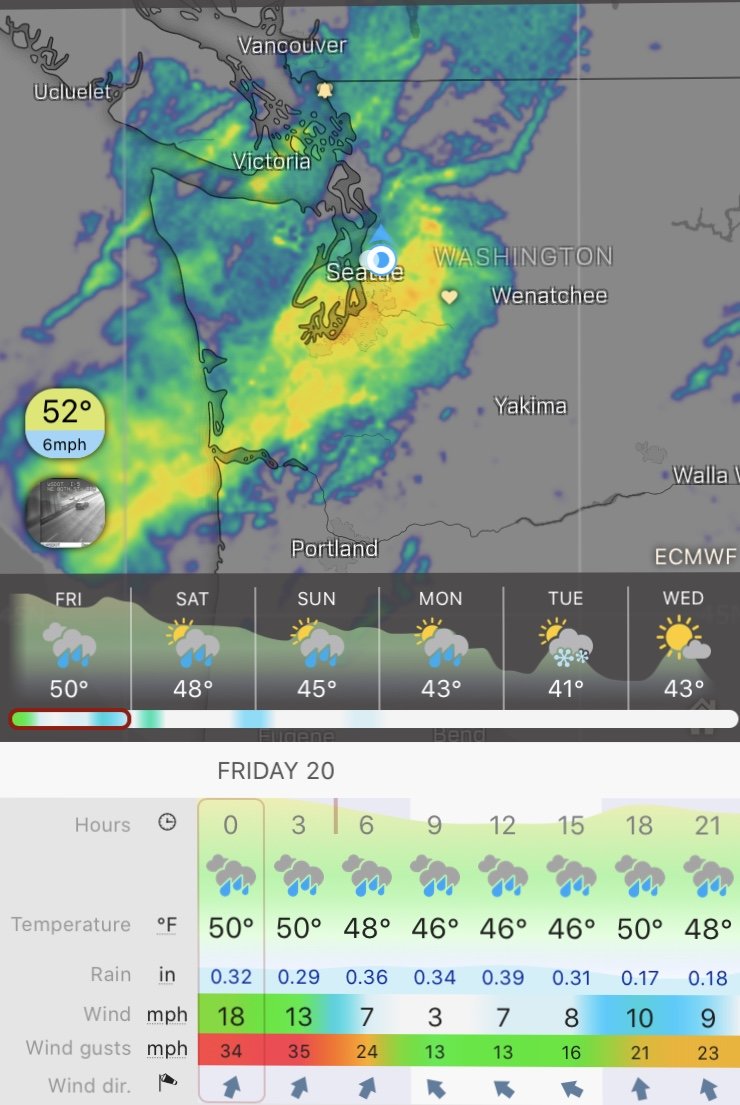This screenshot has height=1105, width=740.
Task: Change wind speed unit mph
Action: [167, 1015]
